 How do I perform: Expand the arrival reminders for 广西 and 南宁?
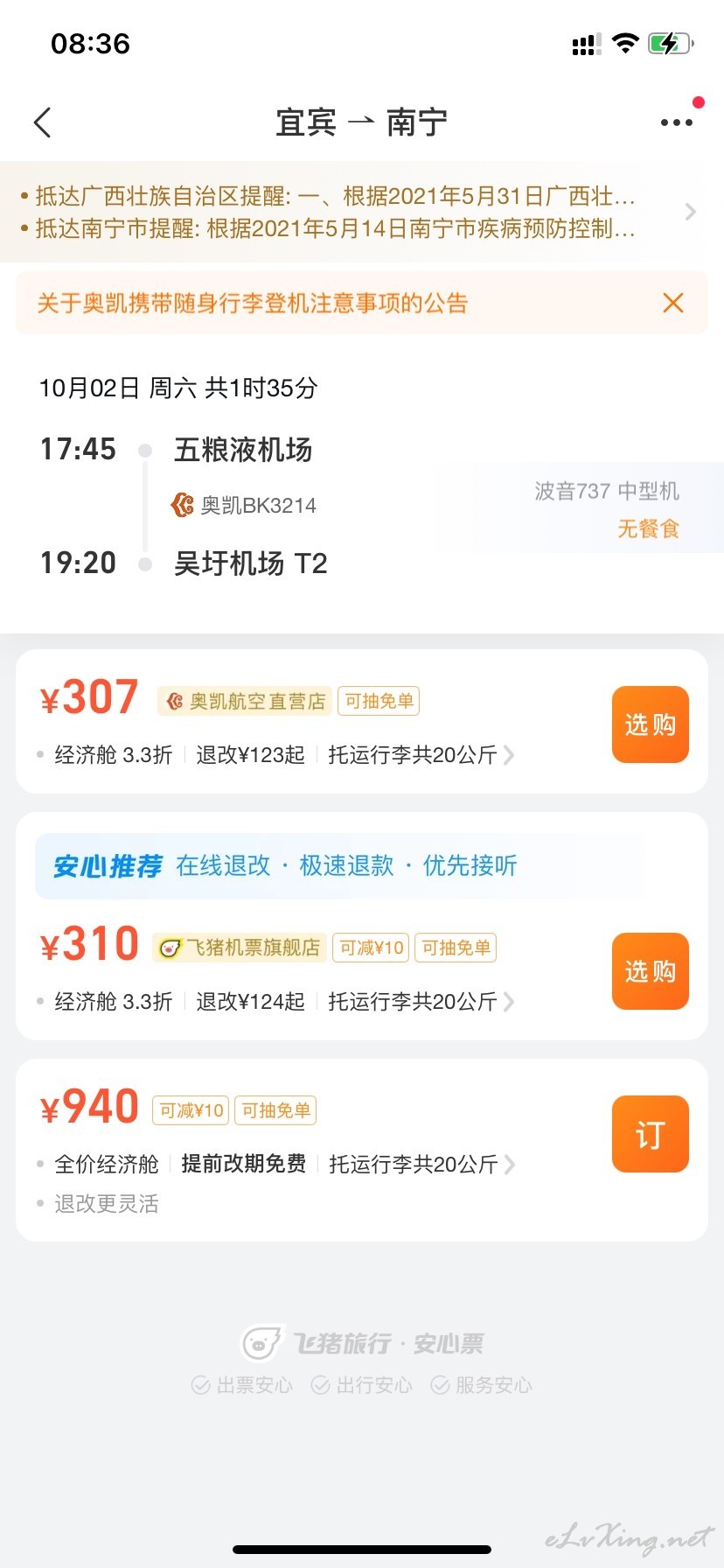tap(362, 212)
